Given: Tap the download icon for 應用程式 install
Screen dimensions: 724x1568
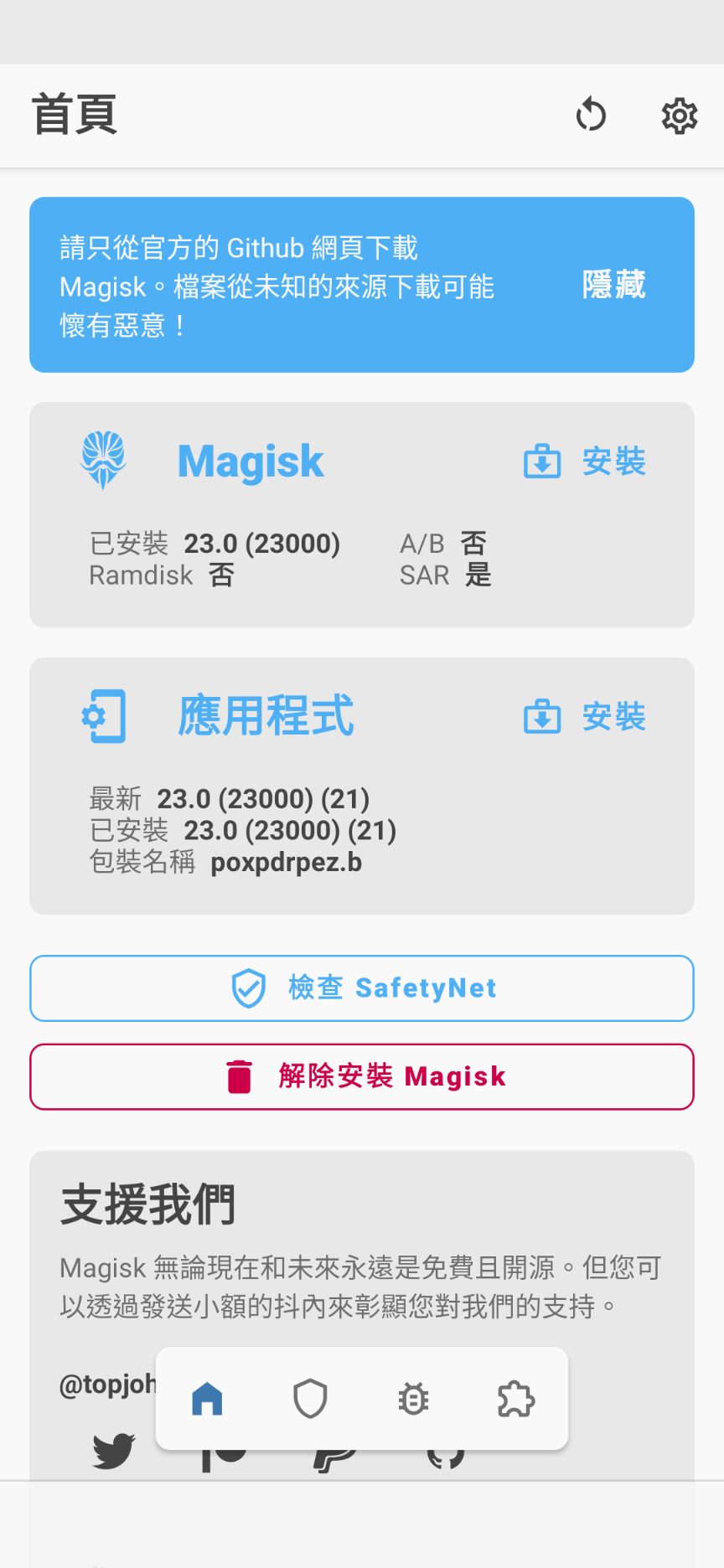Looking at the screenshot, I should [541, 717].
